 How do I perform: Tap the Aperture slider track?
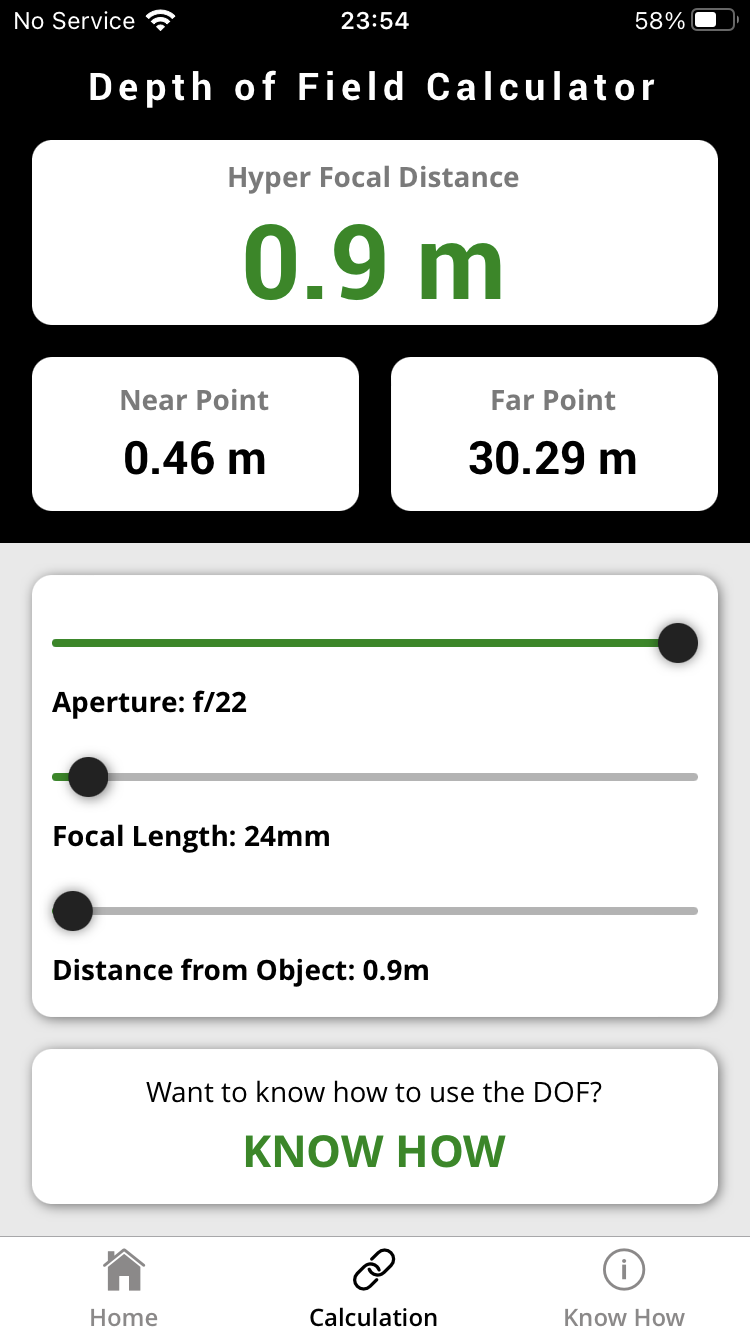pyautogui.click(x=375, y=643)
